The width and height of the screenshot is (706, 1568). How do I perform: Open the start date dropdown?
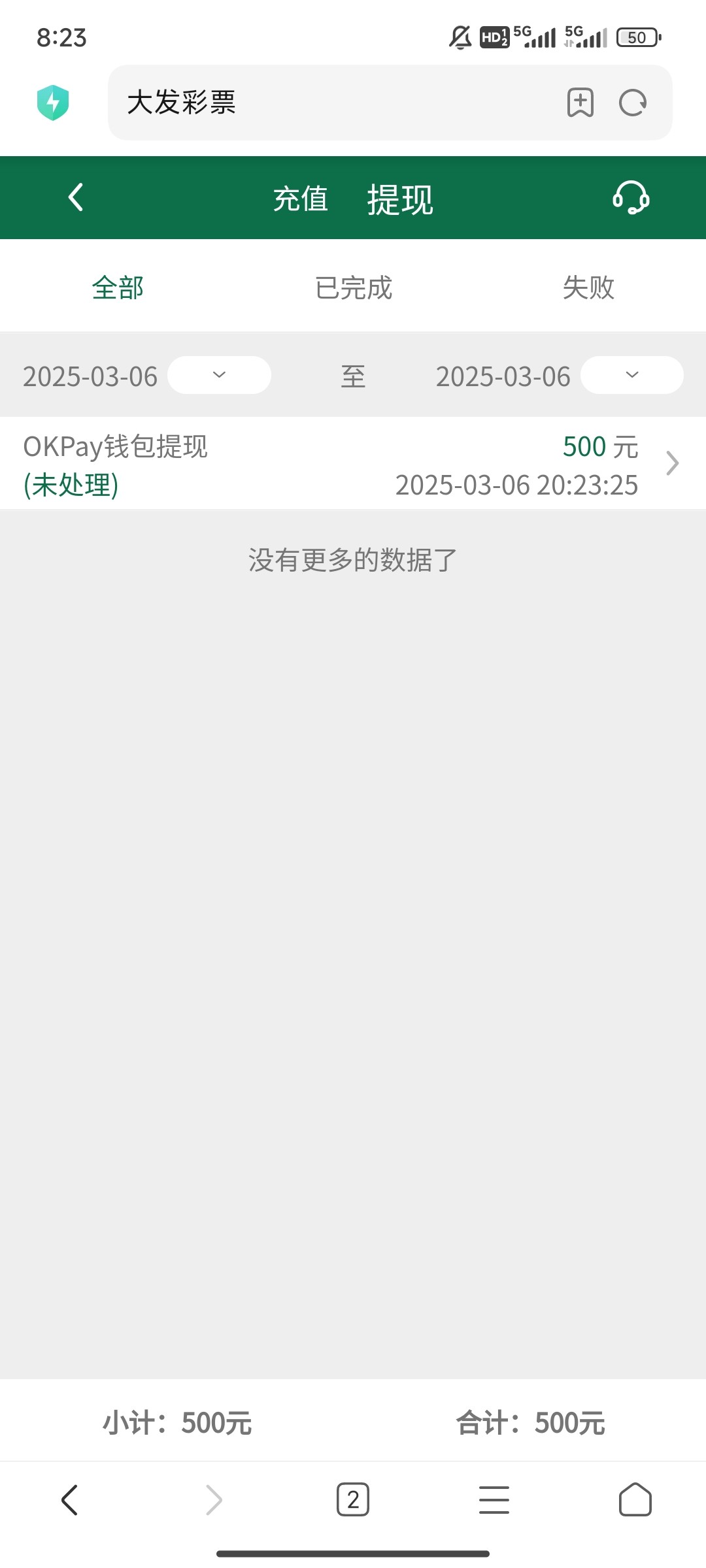click(x=219, y=375)
